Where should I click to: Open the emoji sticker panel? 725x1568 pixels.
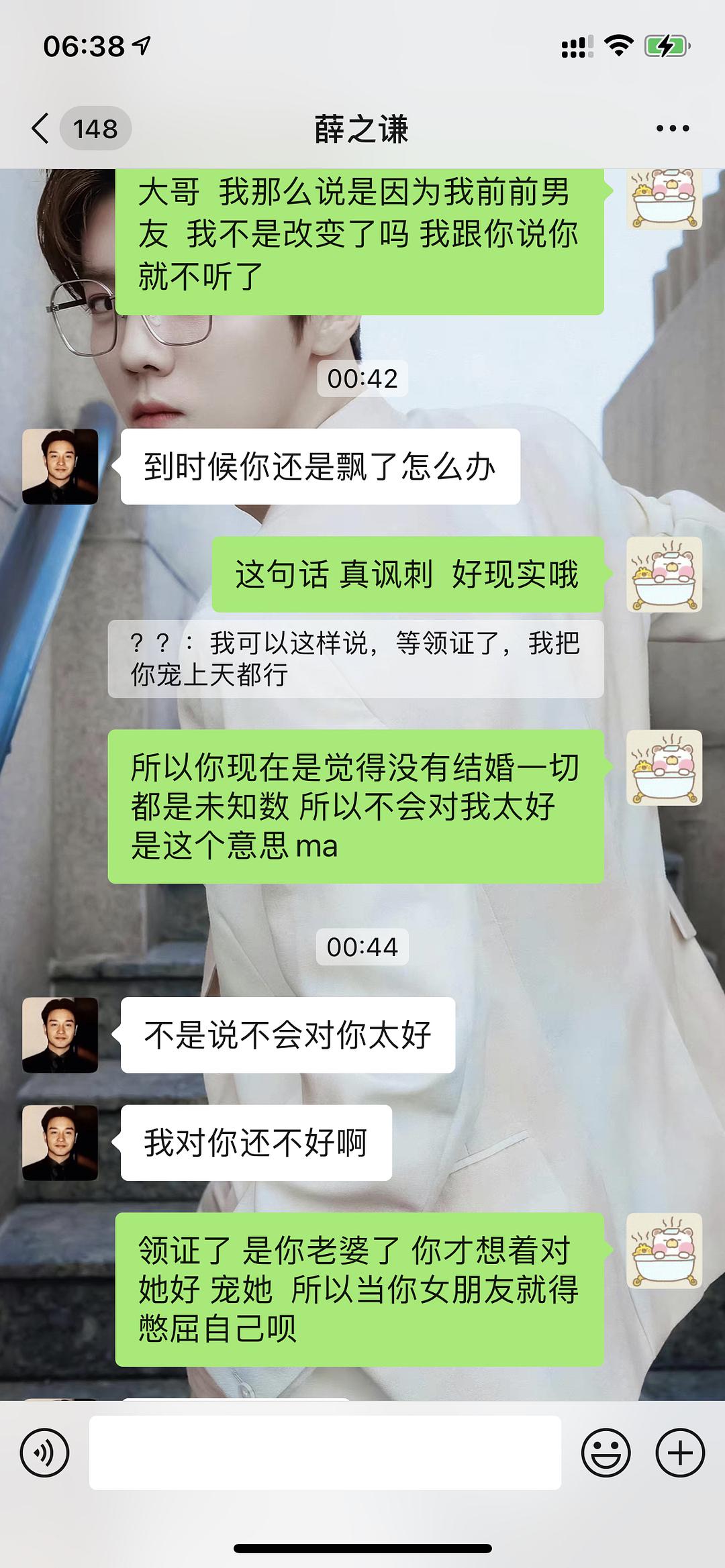[606, 1453]
